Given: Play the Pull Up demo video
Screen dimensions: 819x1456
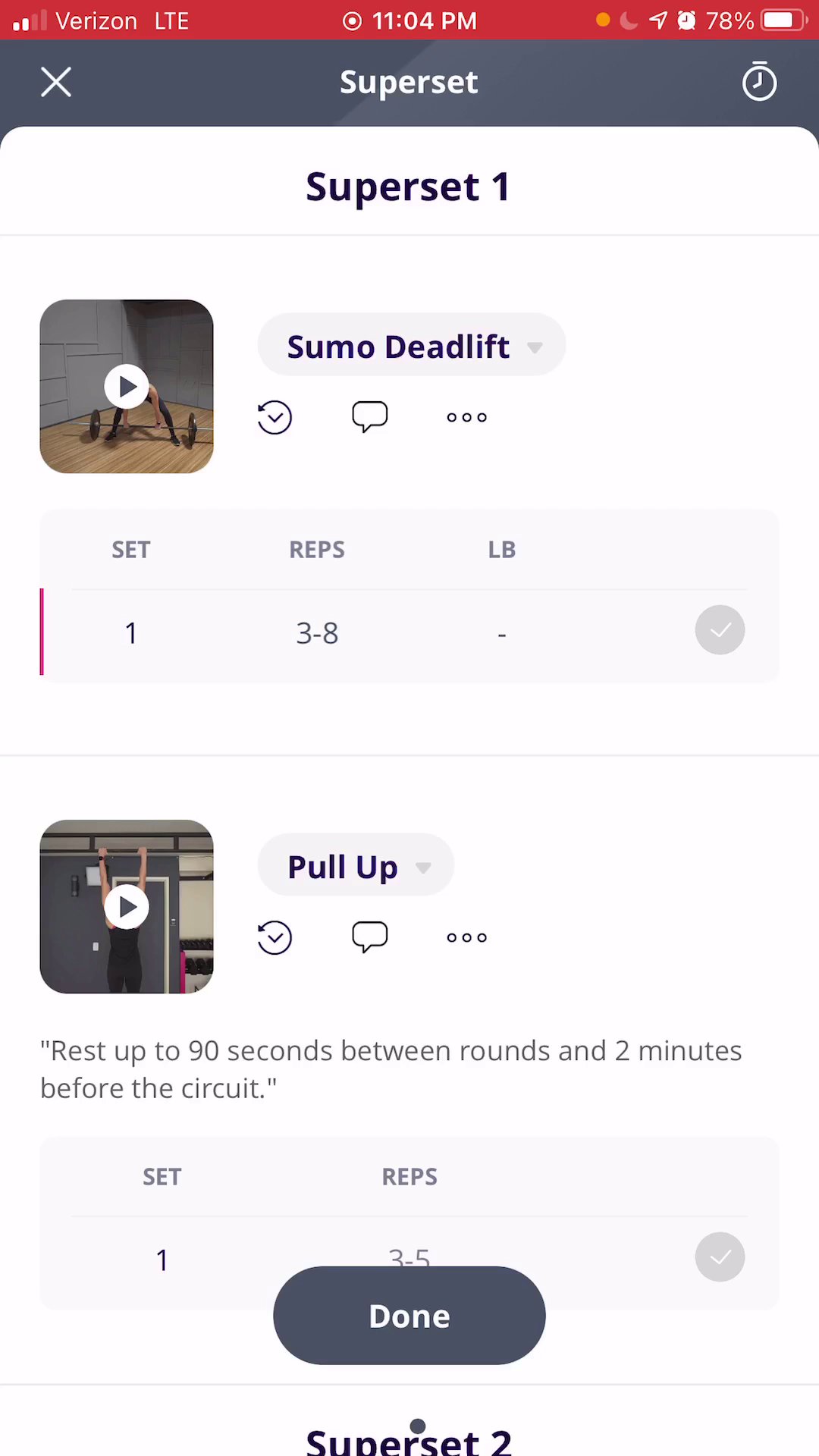Looking at the screenshot, I should [x=127, y=907].
